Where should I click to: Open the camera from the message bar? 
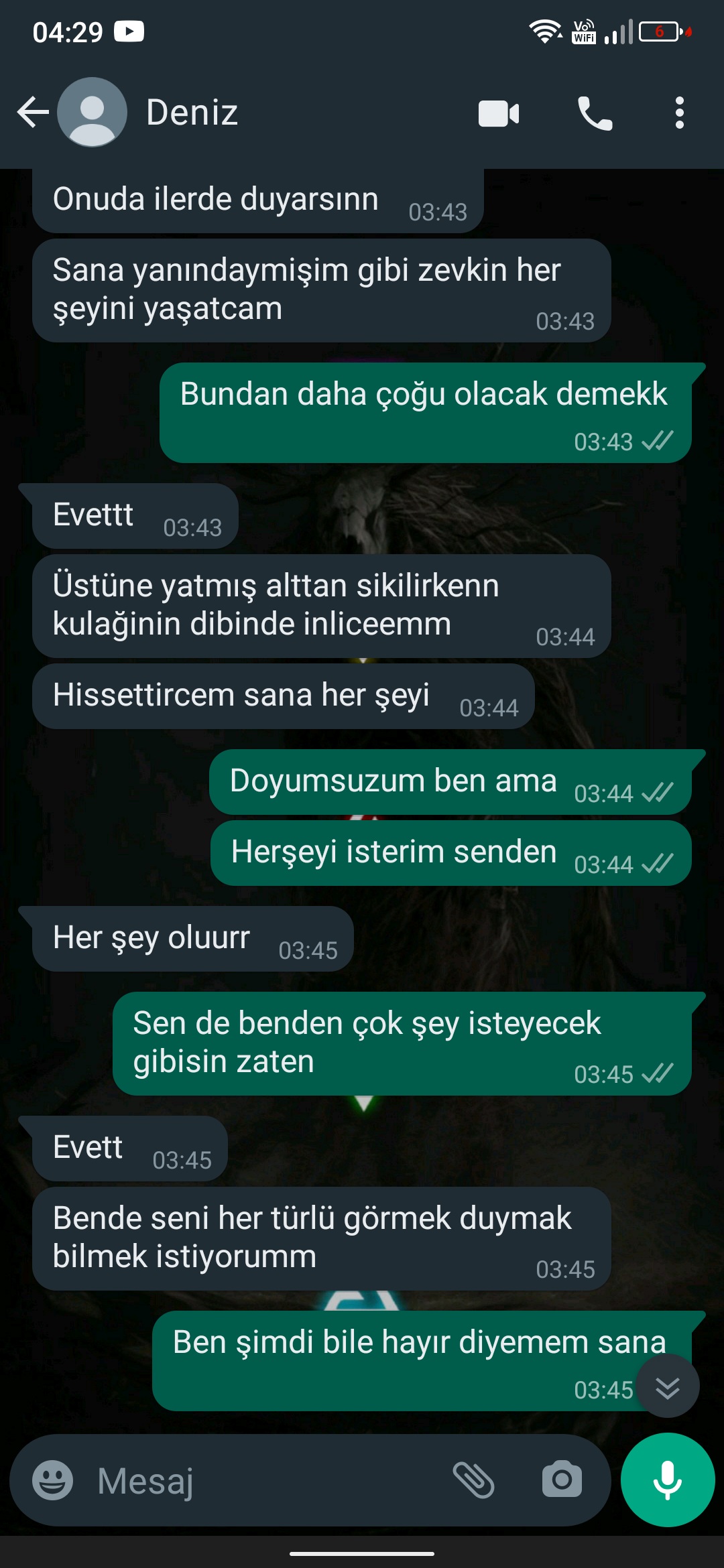562,1480
